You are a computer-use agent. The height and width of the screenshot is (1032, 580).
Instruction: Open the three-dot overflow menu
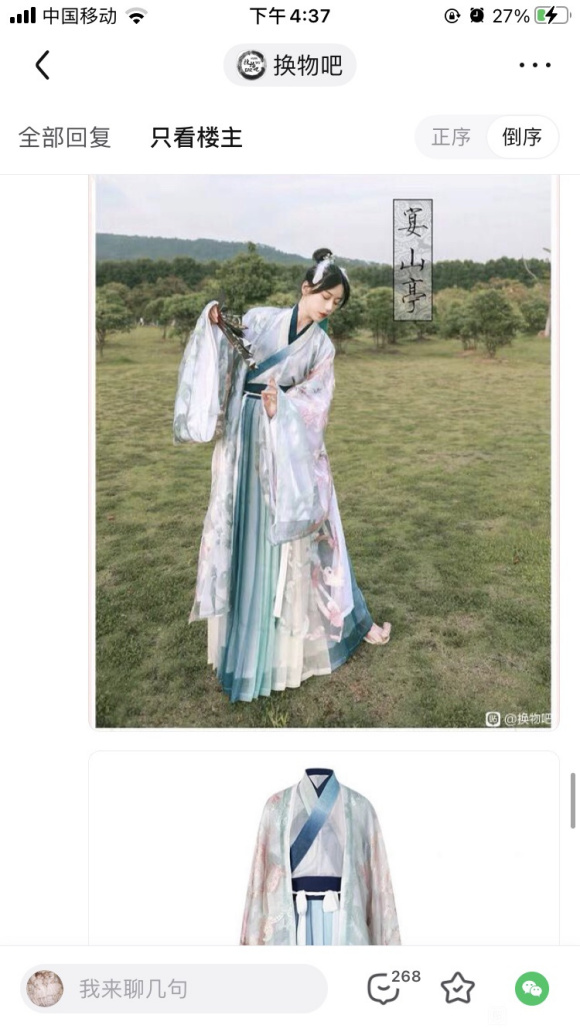[535, 65]
